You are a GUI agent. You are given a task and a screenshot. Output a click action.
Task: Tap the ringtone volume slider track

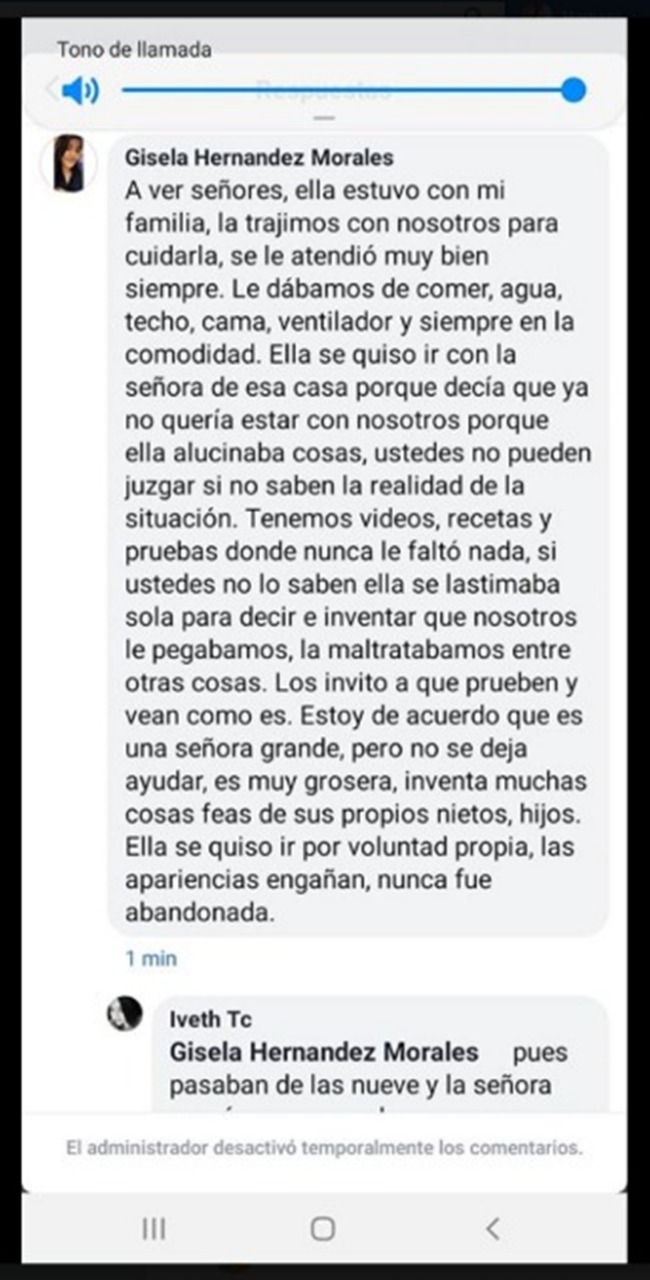click(340, 91)
